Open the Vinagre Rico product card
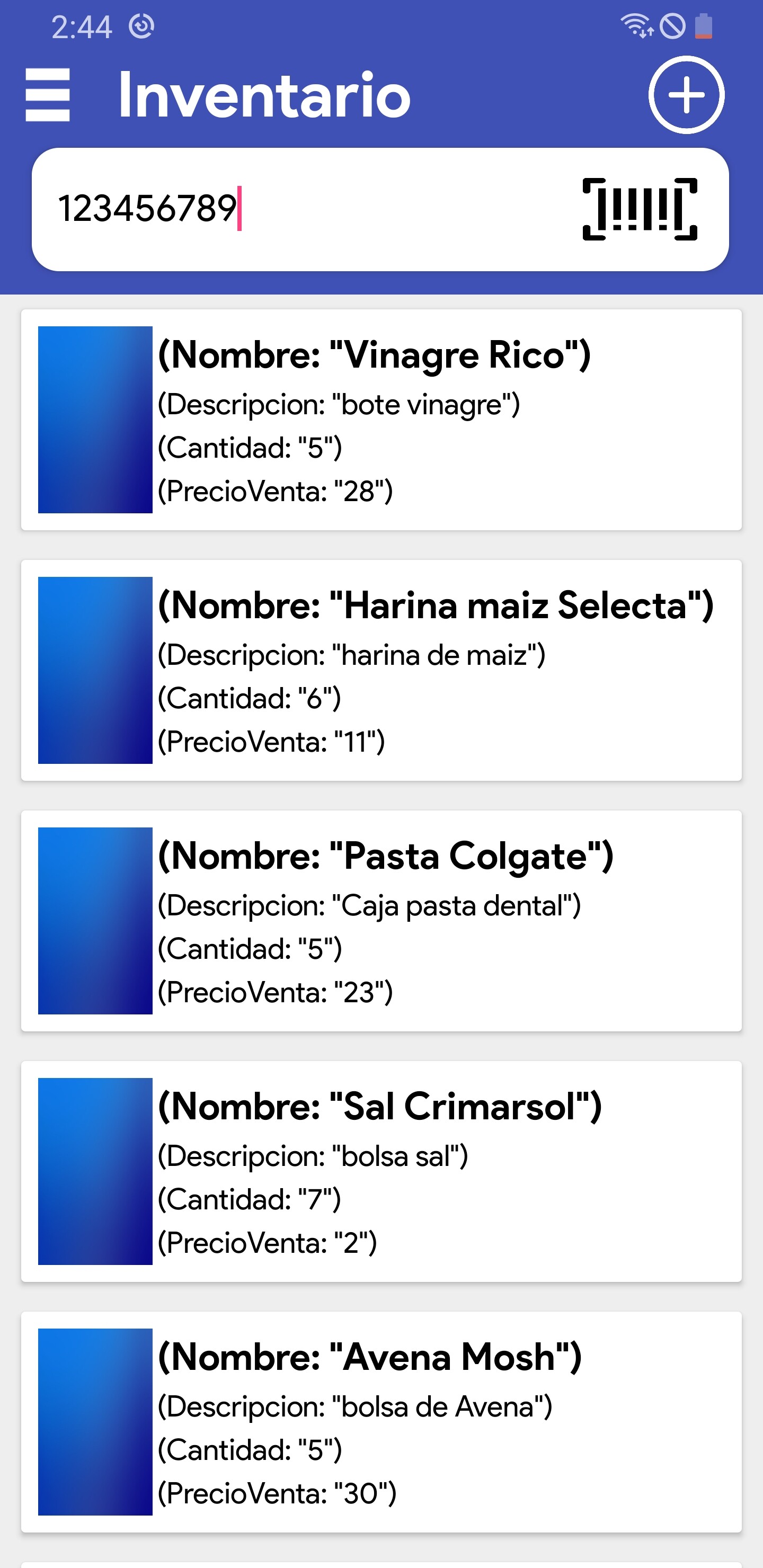 (x=381, y=420)
